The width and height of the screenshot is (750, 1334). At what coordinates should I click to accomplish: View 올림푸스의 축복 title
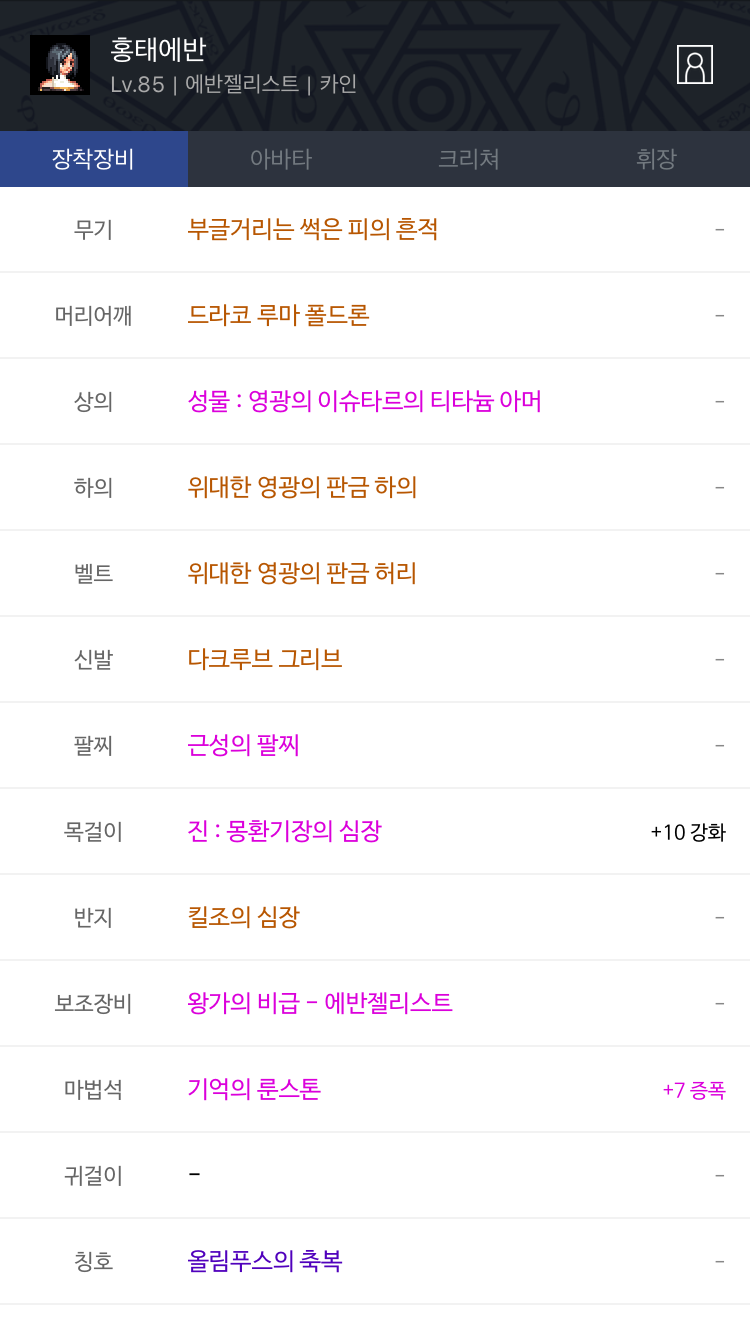(x=265, y=1261)
